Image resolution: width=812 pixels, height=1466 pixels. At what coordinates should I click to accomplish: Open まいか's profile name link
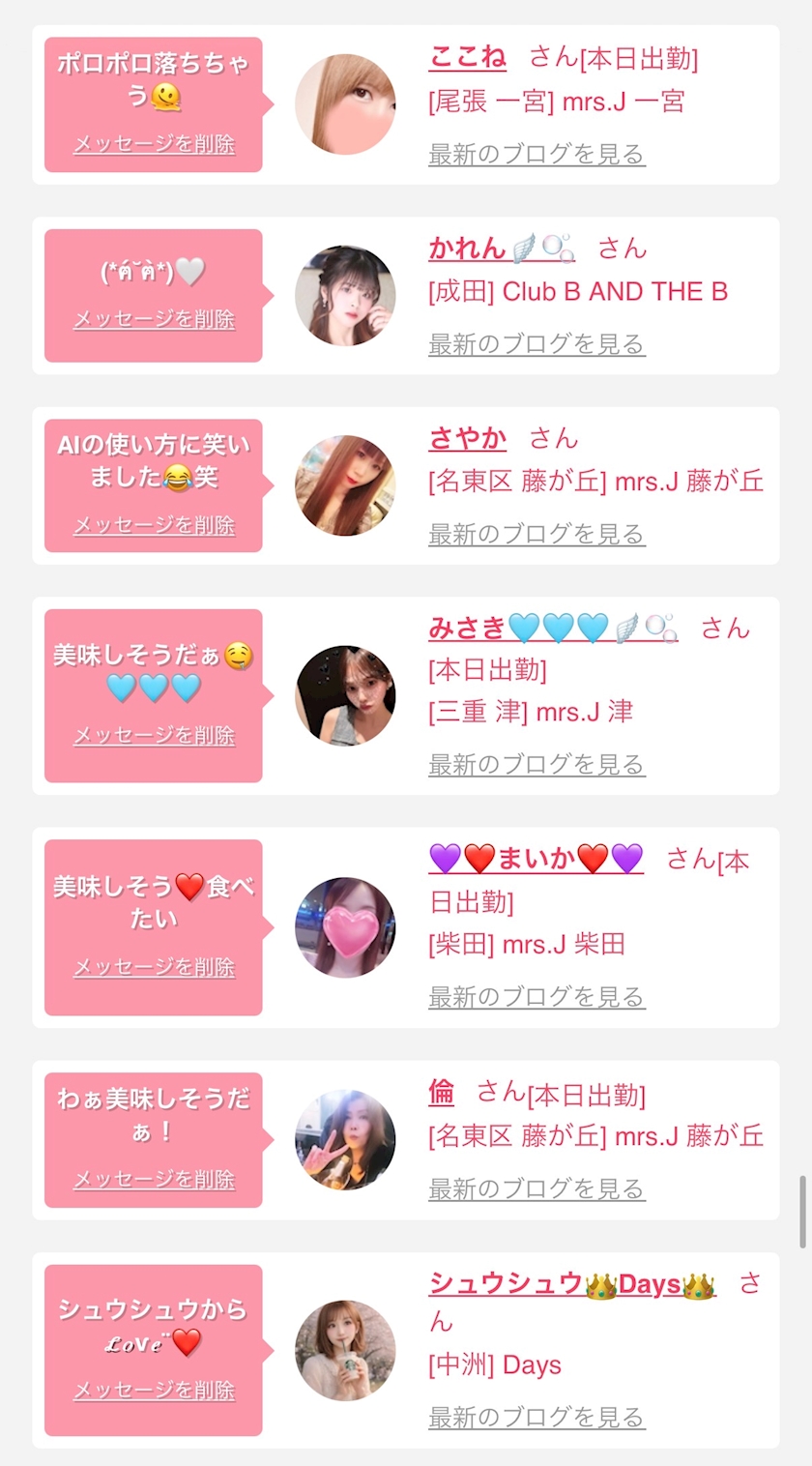click(x=536, y=859)
